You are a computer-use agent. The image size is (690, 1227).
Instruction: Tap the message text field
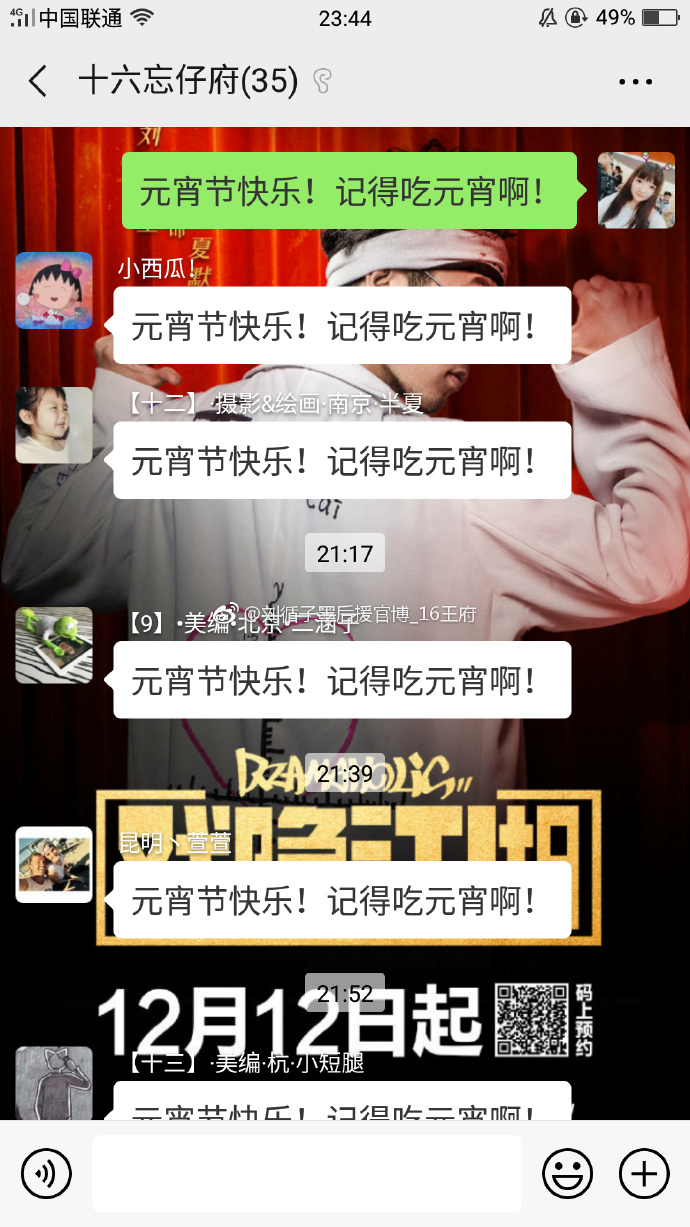pos(307,1173)
